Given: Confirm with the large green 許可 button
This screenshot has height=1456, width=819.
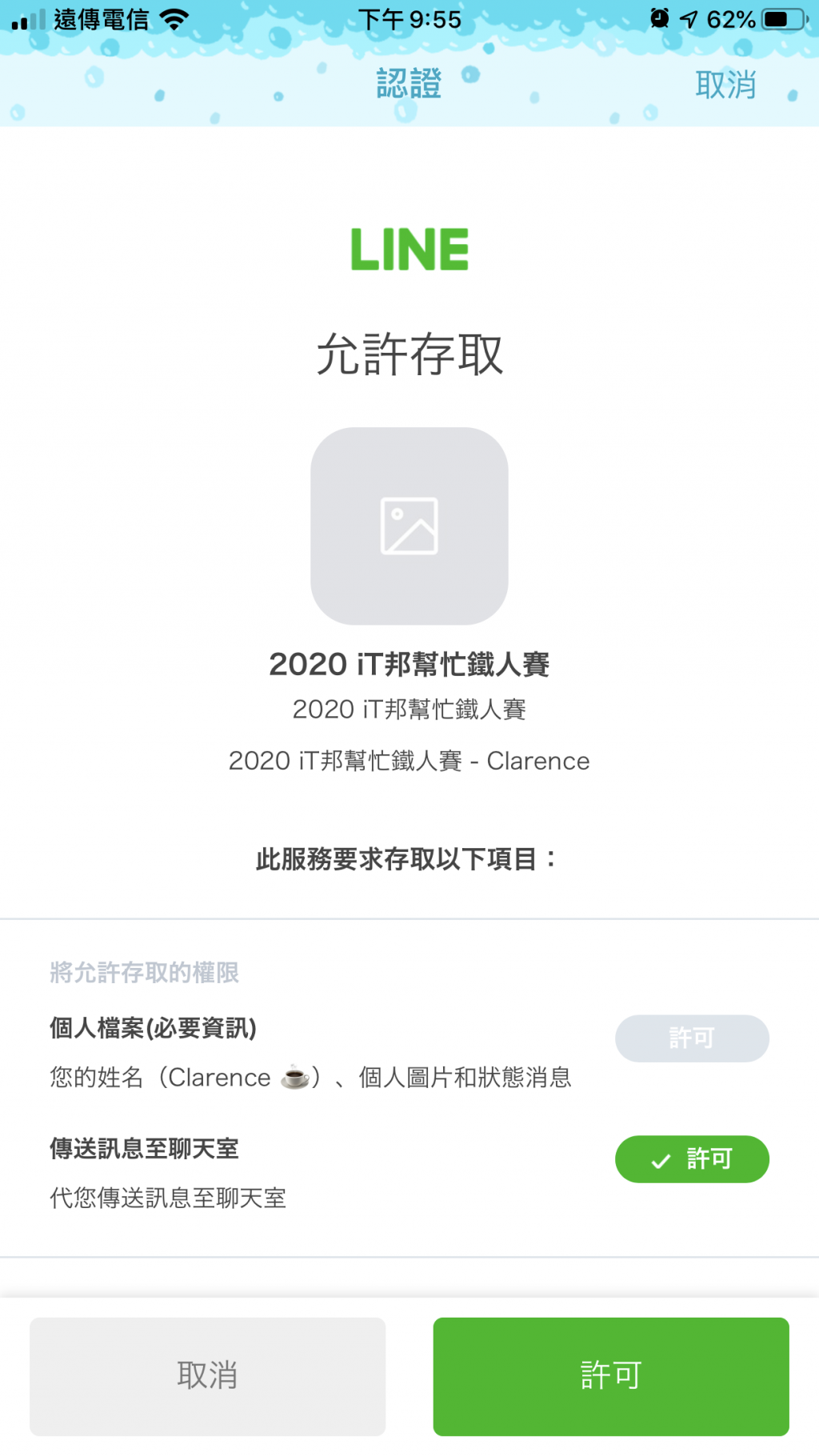Looking at the screenshot, I should (x=611, y=1375).
